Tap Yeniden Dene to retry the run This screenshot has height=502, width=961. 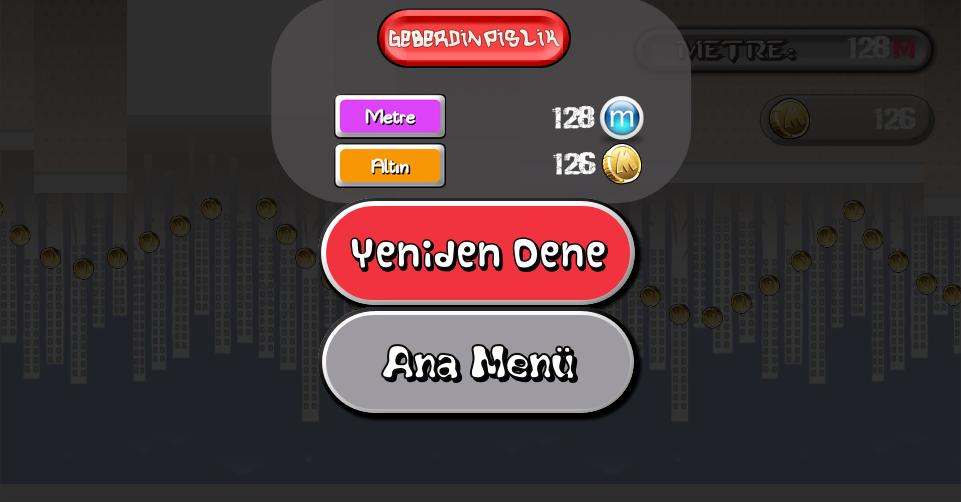point(478,253)
